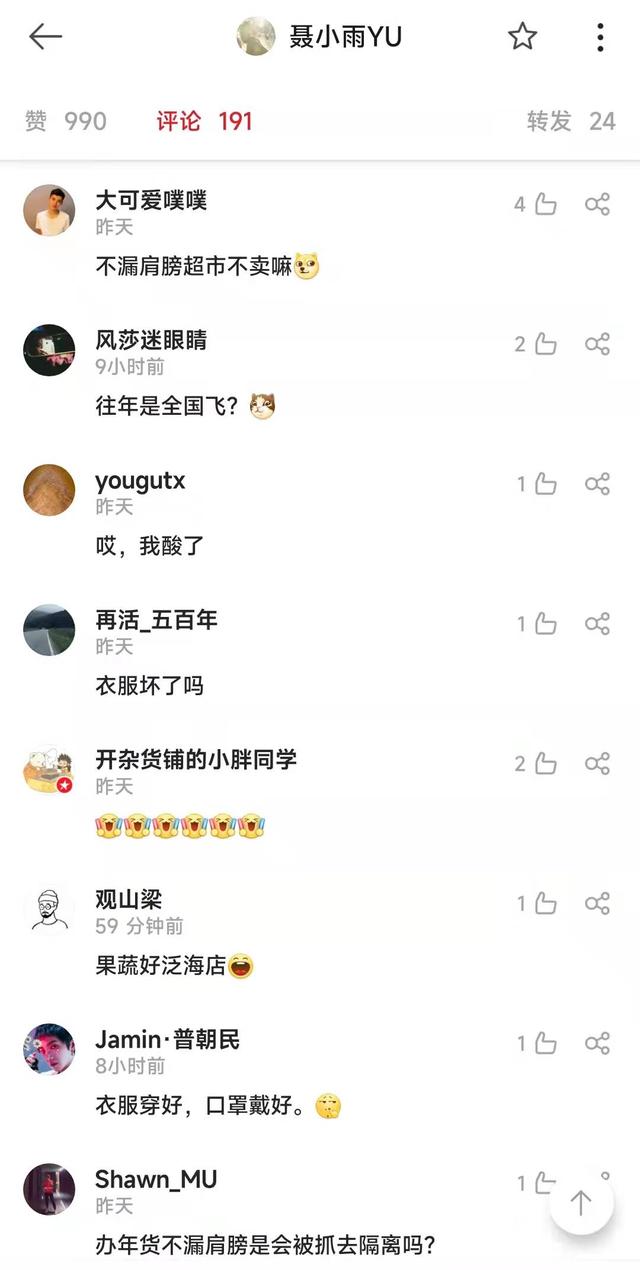The width and height of the screenshot is (640, 1270).
Task: Share yougutx's comment
Action: point(597,484)
